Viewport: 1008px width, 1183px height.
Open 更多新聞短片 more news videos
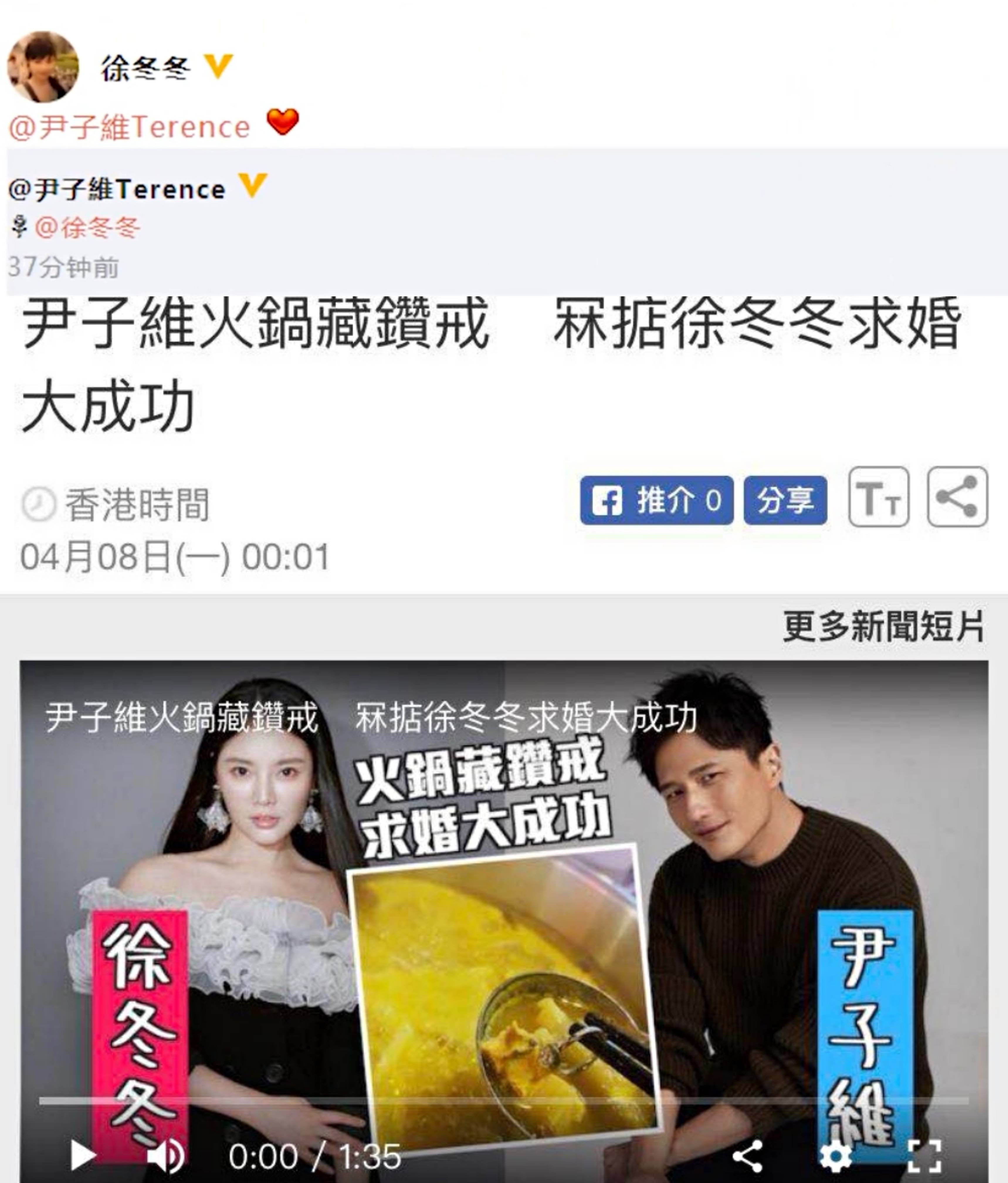(x=884, y=626)
